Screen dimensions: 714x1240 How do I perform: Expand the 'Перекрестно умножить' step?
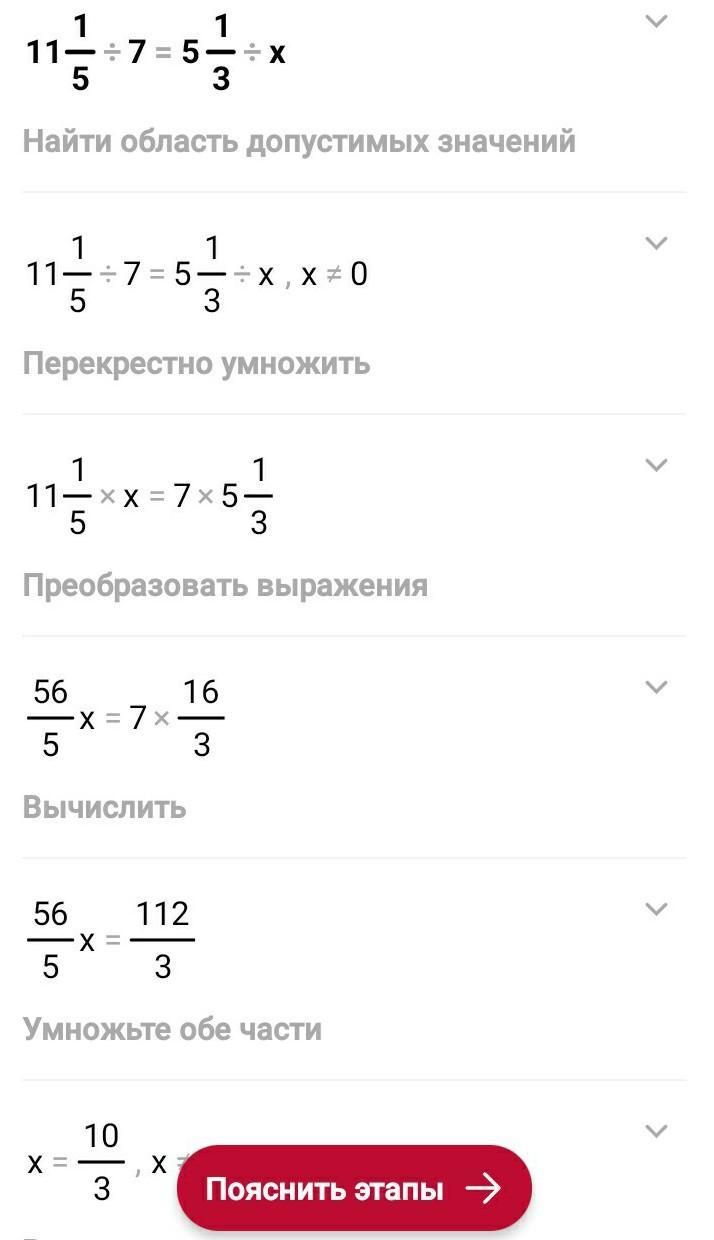(x=656, y=243)
